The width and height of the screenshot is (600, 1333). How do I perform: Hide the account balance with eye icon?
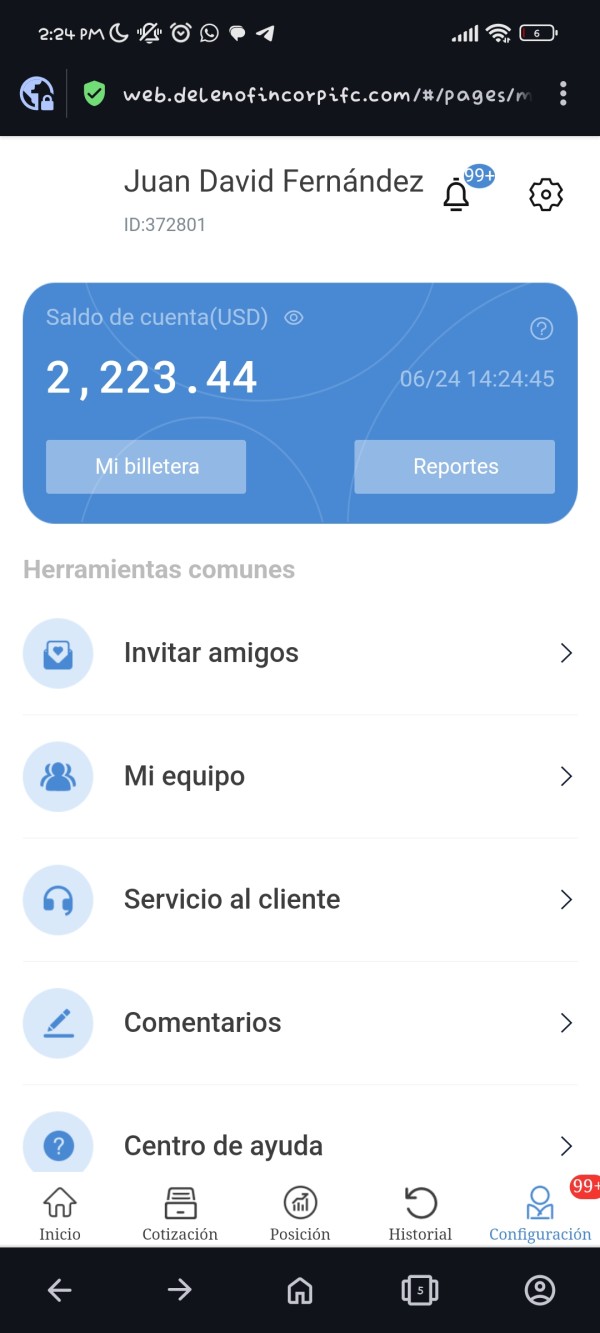(293, 318)
